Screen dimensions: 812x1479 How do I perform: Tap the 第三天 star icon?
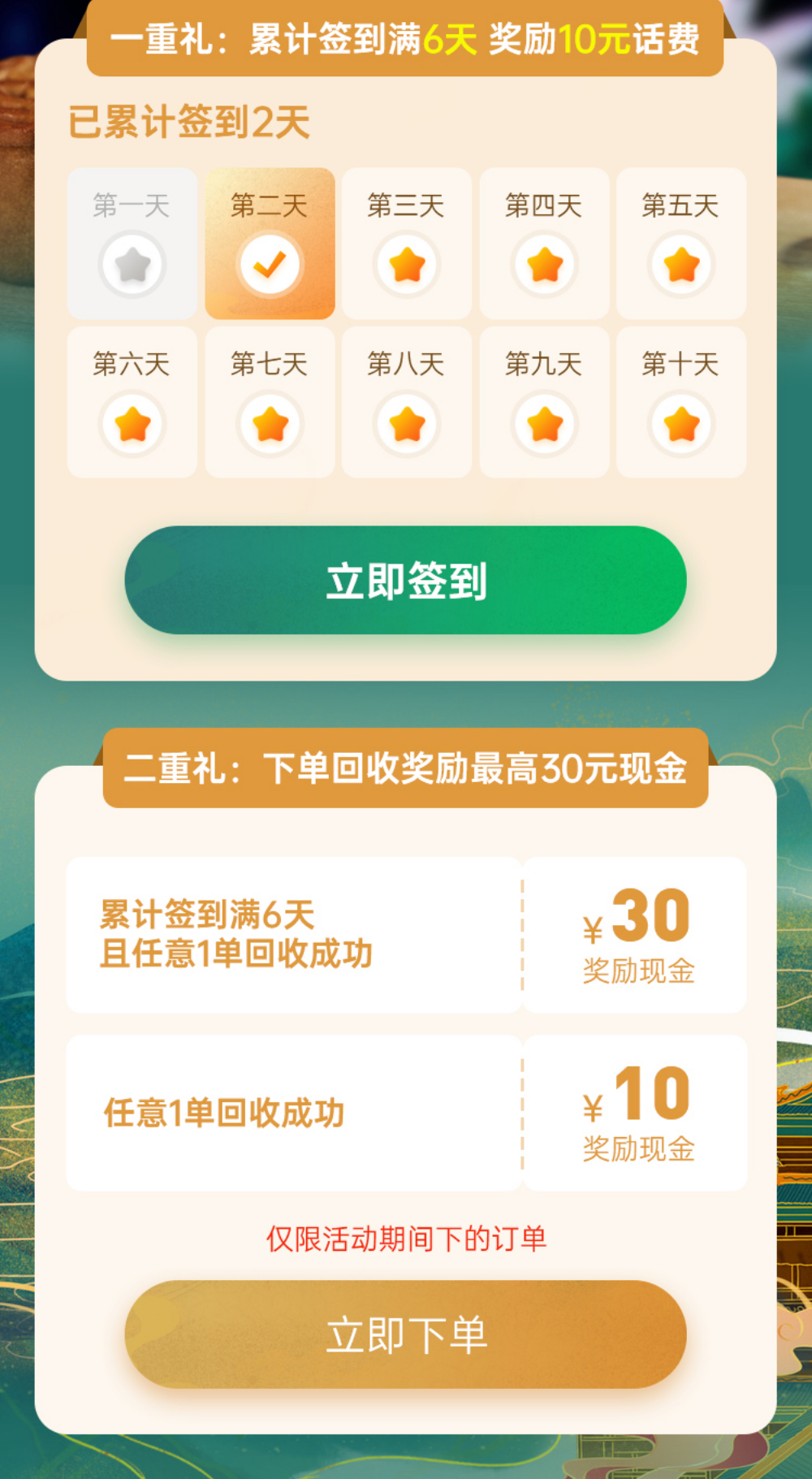(x=407, y=263)
